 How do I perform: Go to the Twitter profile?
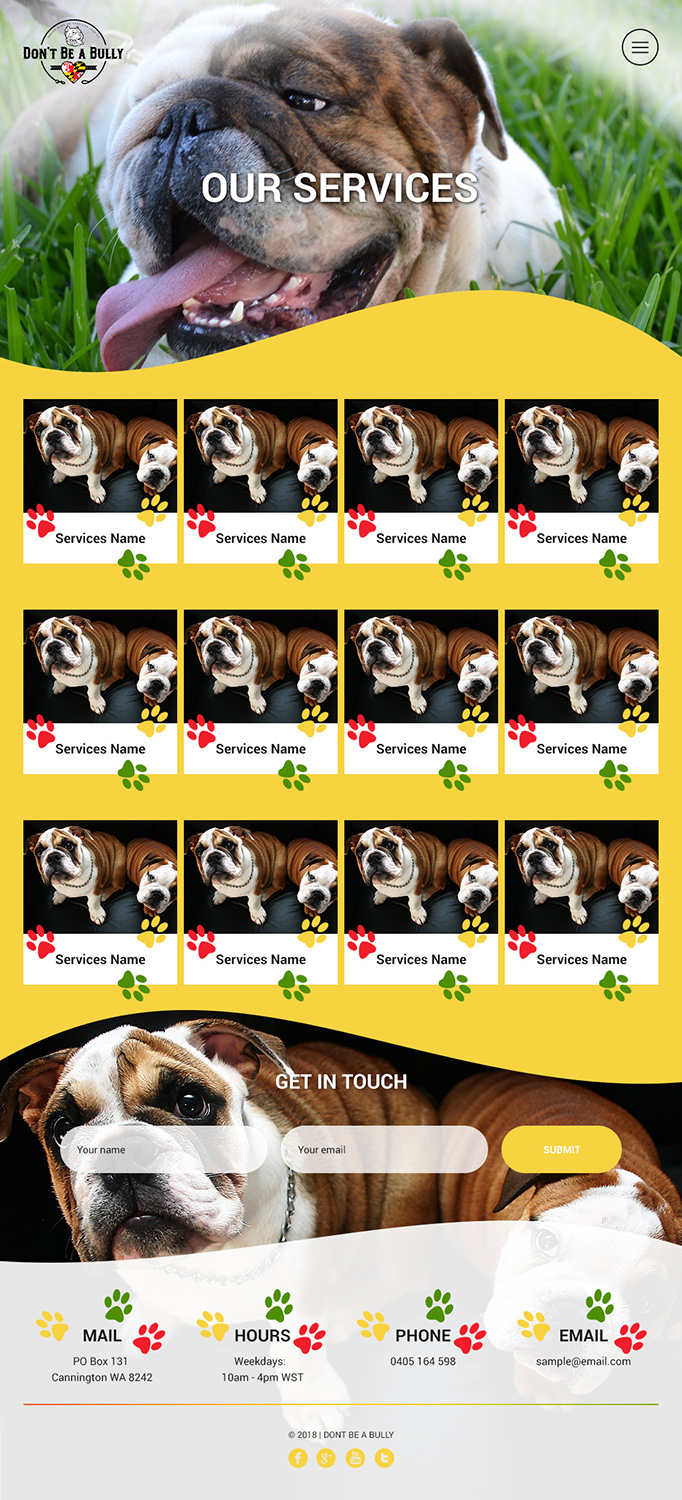point(384,1458)
